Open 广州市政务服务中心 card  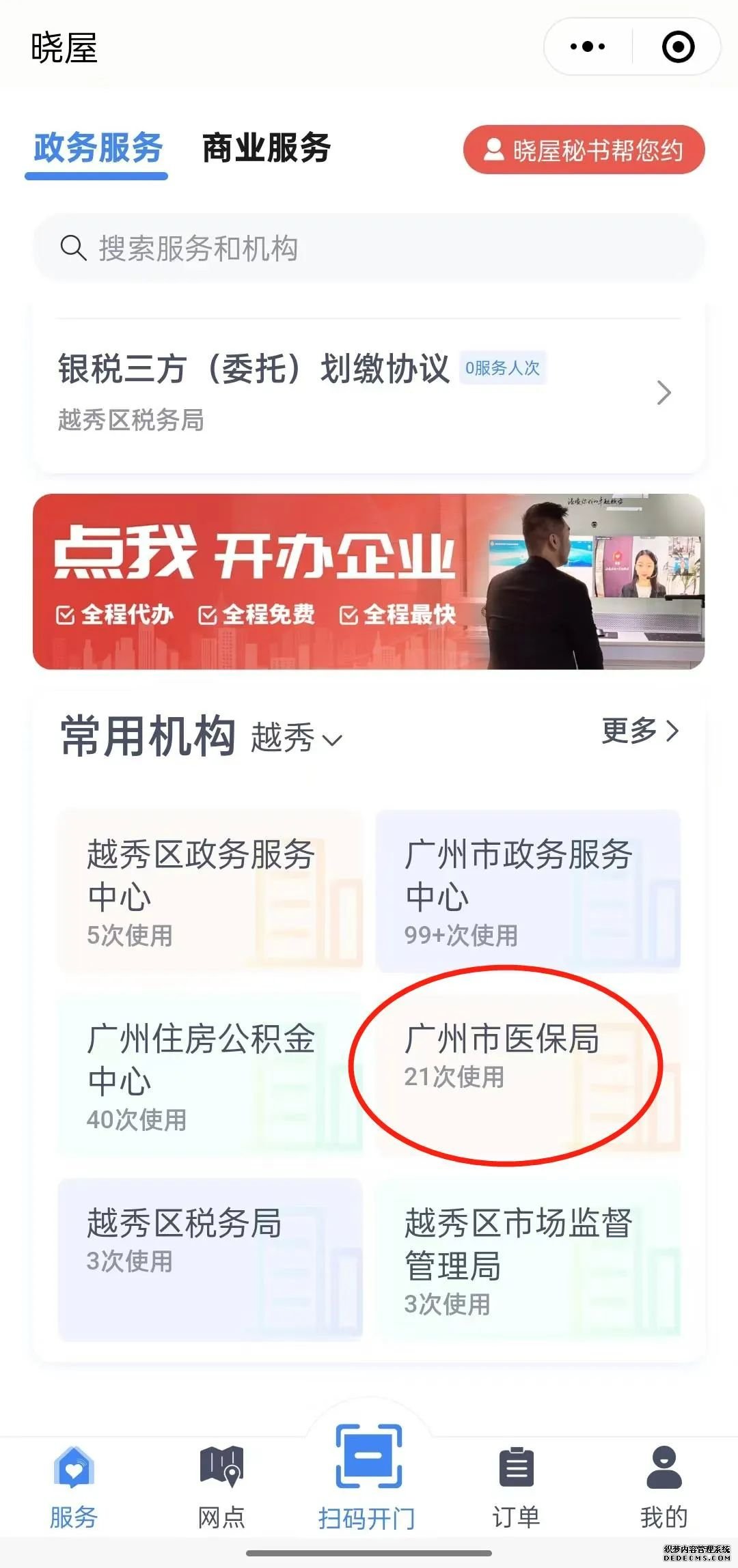coord(528,891)
